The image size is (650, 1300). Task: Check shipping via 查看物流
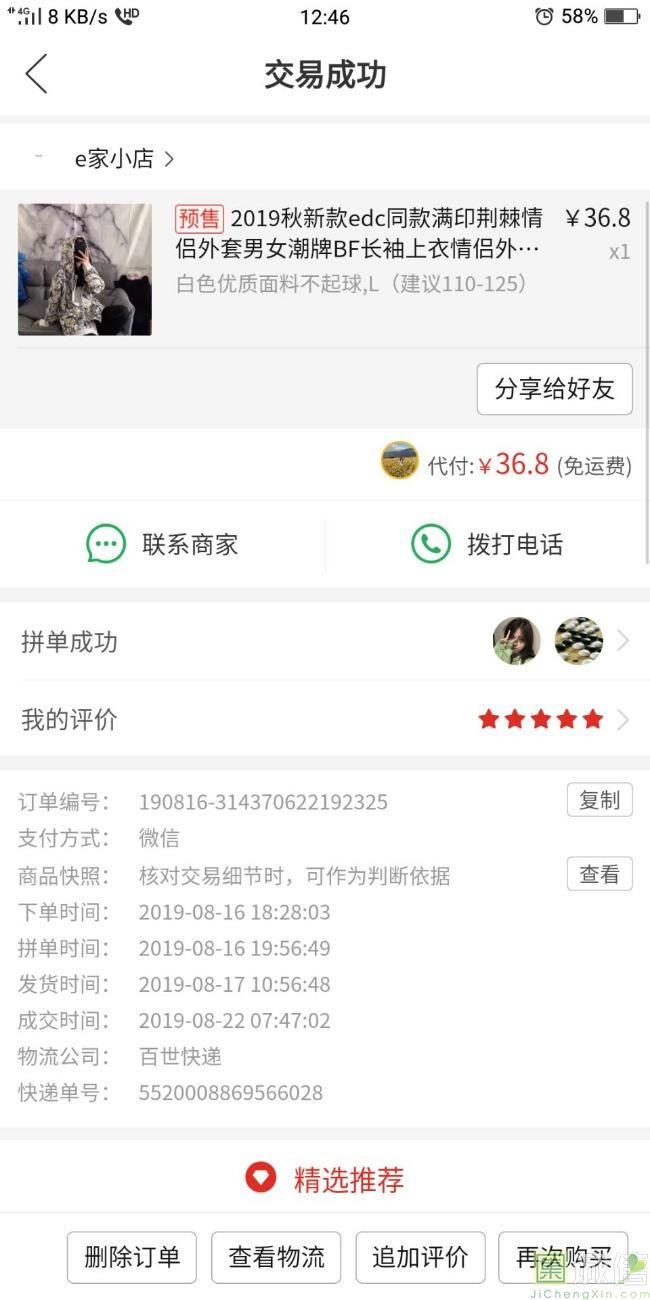(x=276, y=1257)
